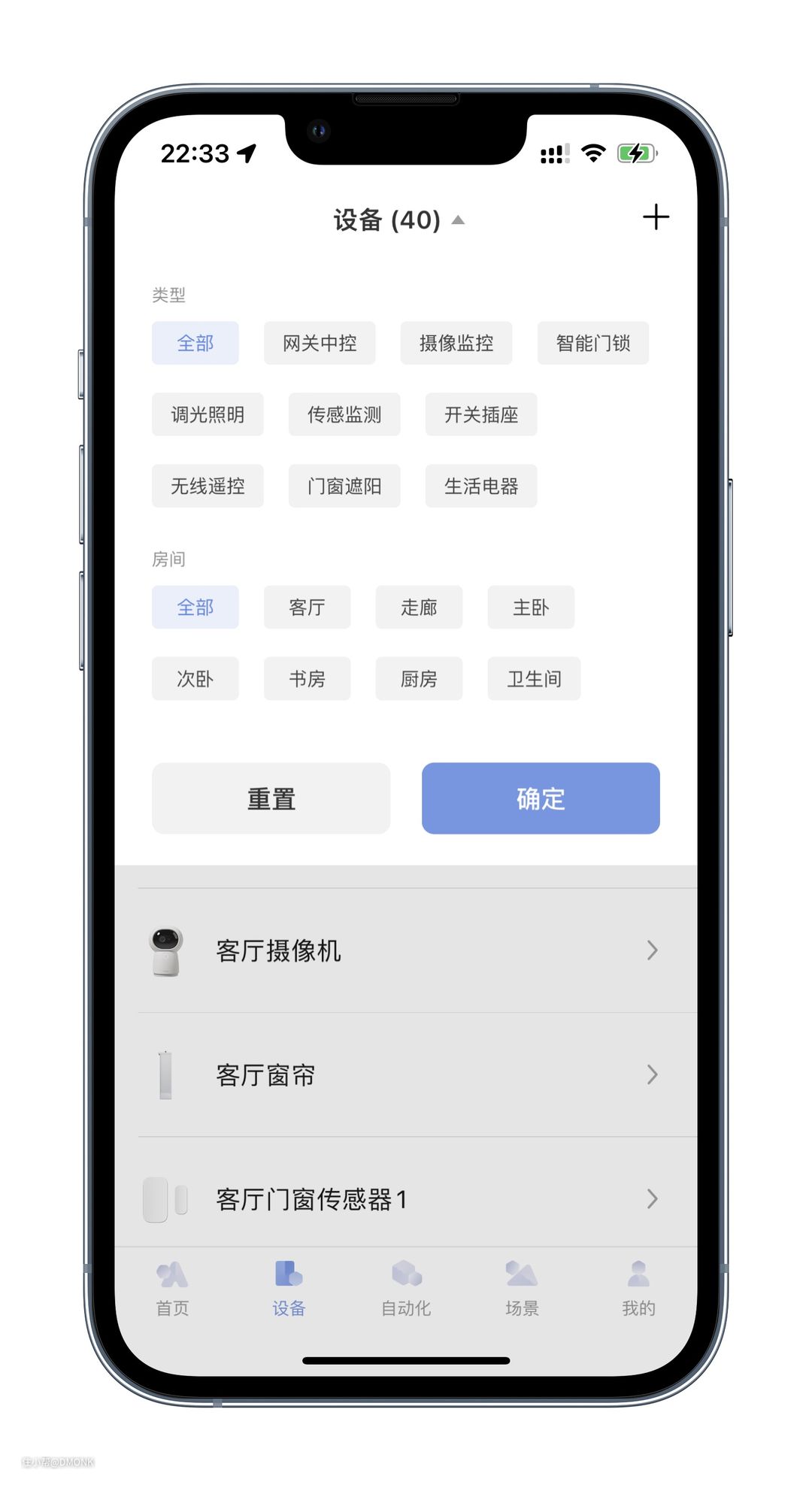This screenshot has width=812, height=1491.
Task: Filter by 传感监测 type
Action: [x=344, y=414]
